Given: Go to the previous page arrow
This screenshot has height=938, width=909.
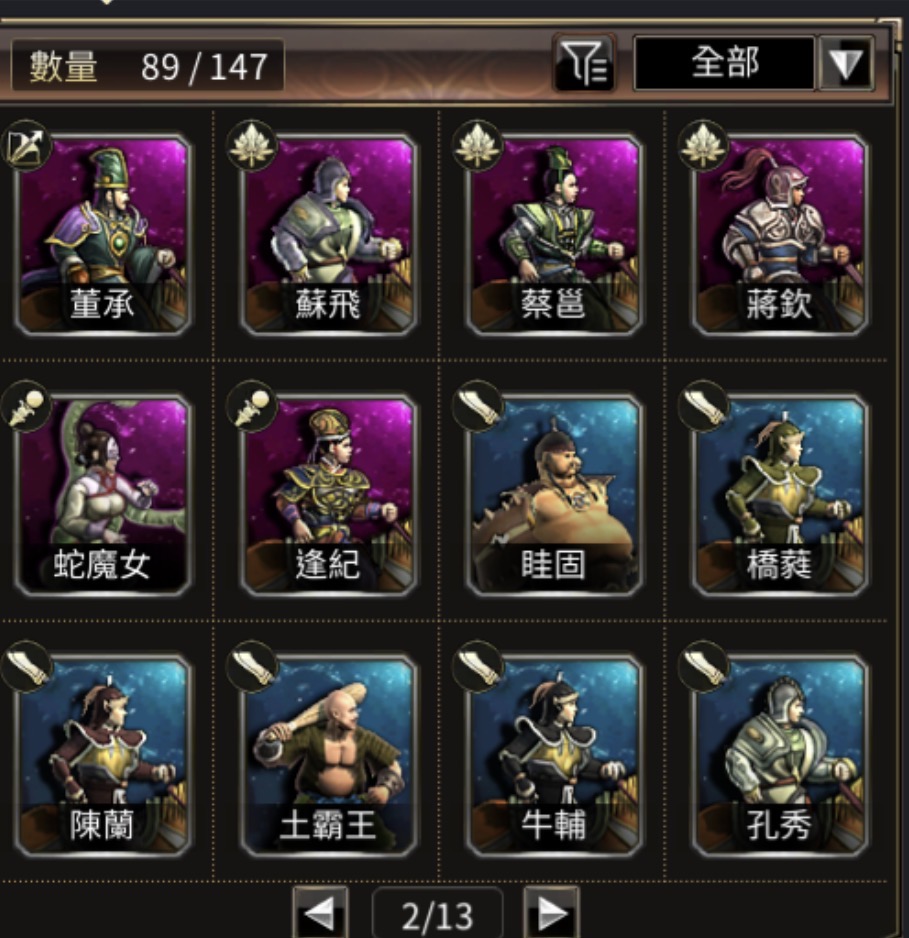Looking at the screenshot, I should coord(320,913).
